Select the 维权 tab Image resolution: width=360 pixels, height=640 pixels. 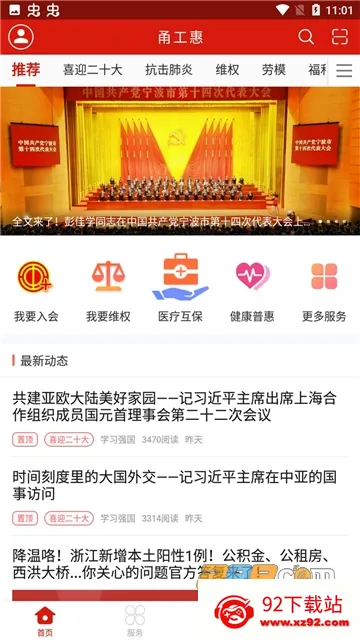227,70
